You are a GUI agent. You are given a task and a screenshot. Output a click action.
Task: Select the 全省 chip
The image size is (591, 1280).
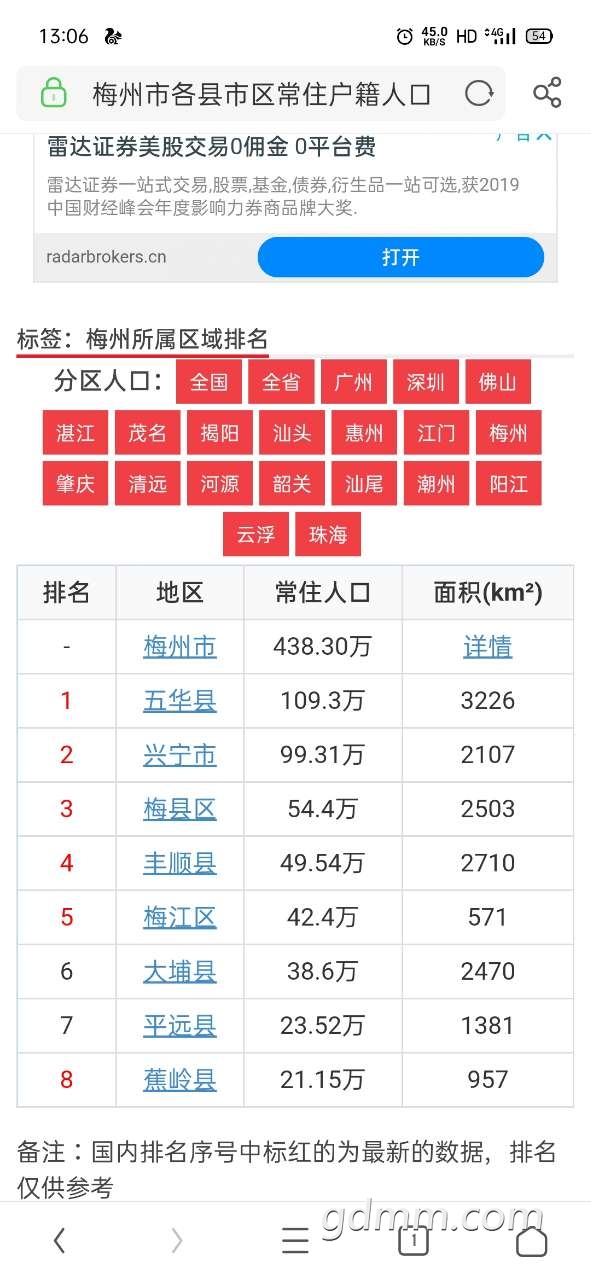[281, 382]
